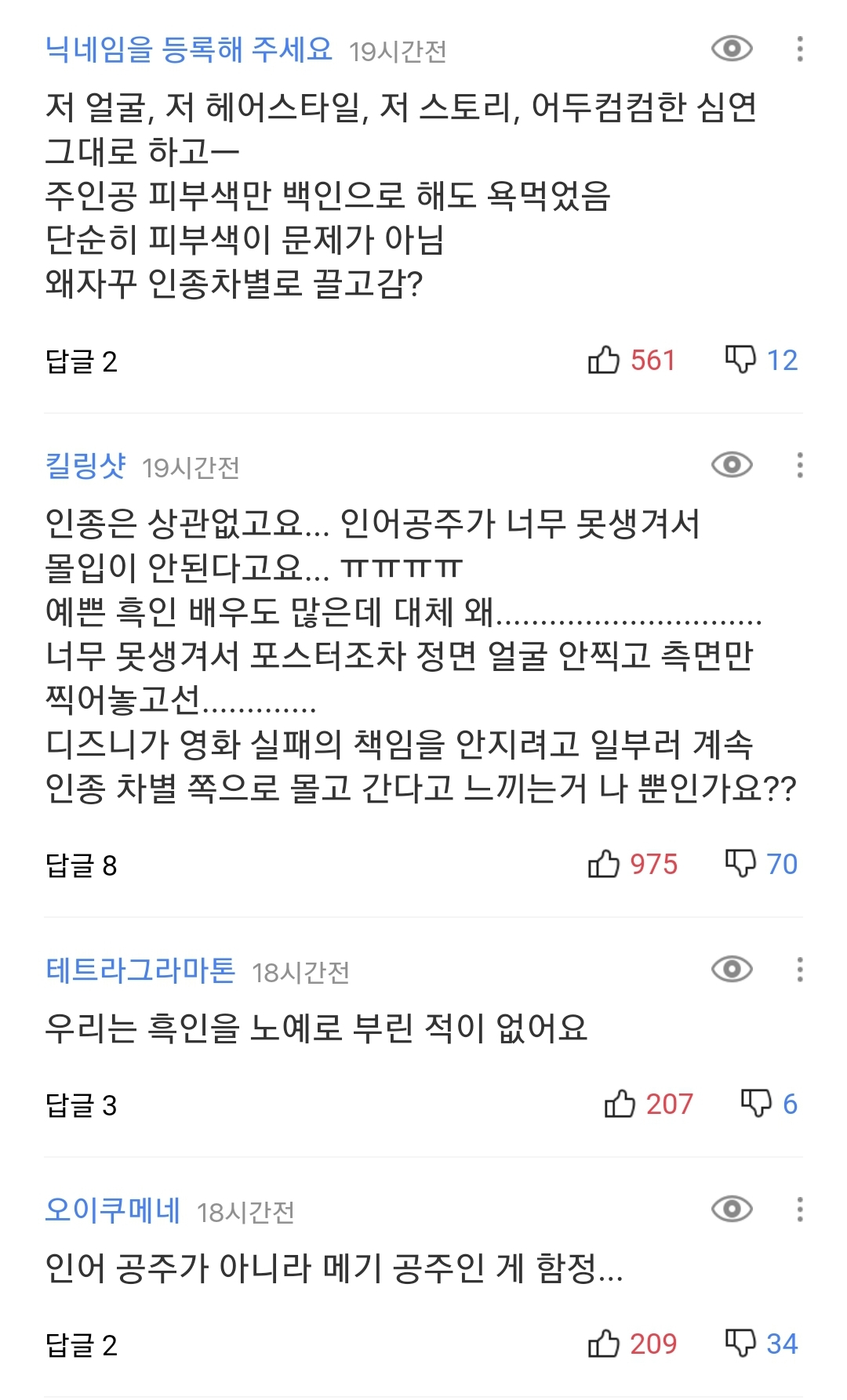847x1400 pixels.
Task: Like 테트라그라마톤's comment
Action: 620,1104
